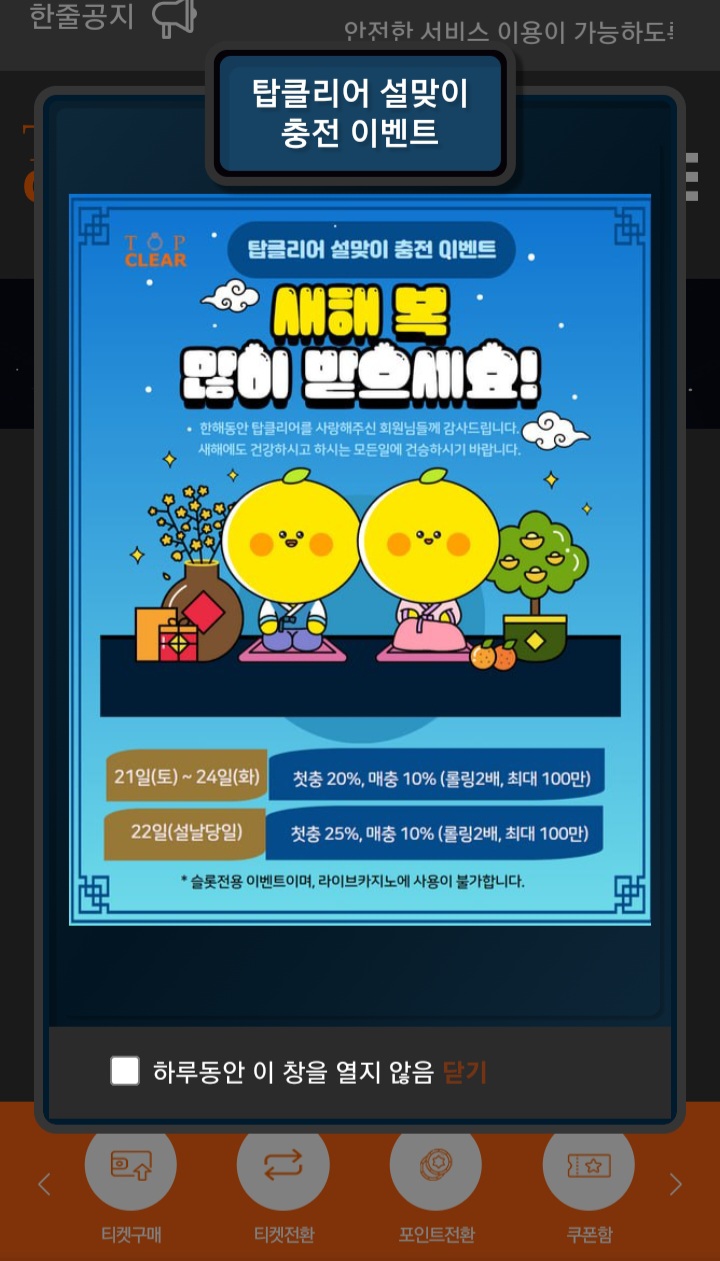
Task: Tap the right arrow in the menu carousel
Action: pyautogui.click(x=676, y=1185)
